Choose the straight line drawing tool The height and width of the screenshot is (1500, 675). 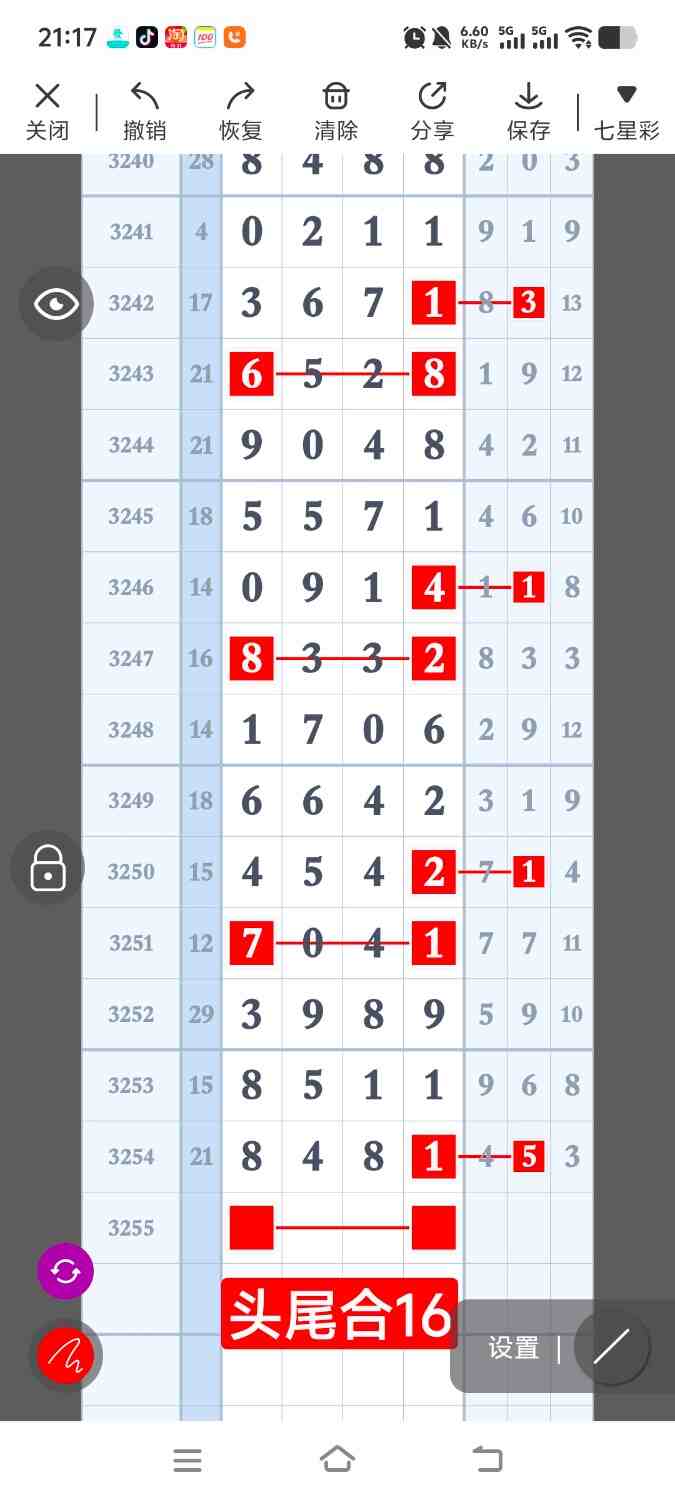tap(611, 1347)
